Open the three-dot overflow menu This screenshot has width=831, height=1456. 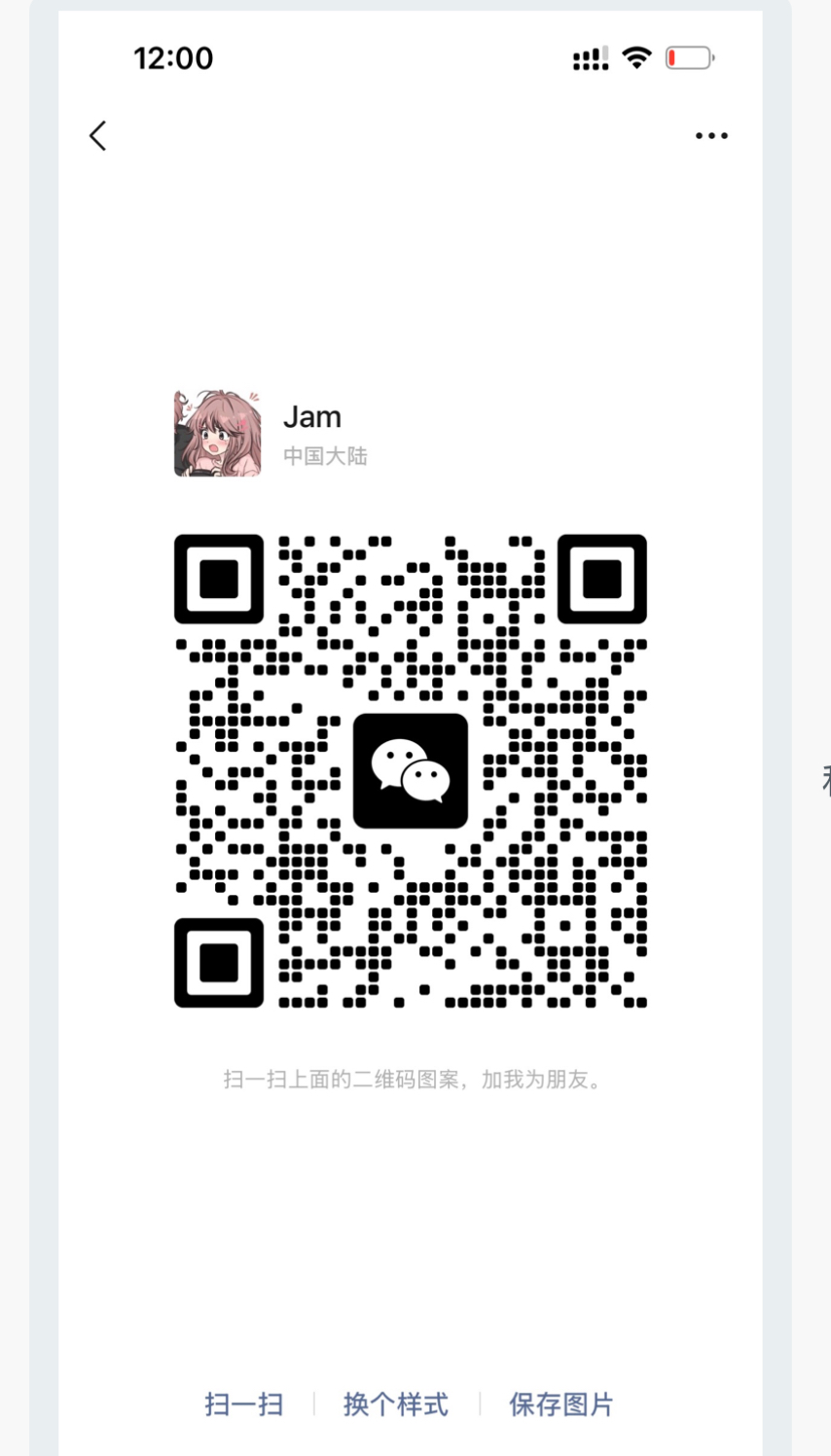click(x=711, y=135)
